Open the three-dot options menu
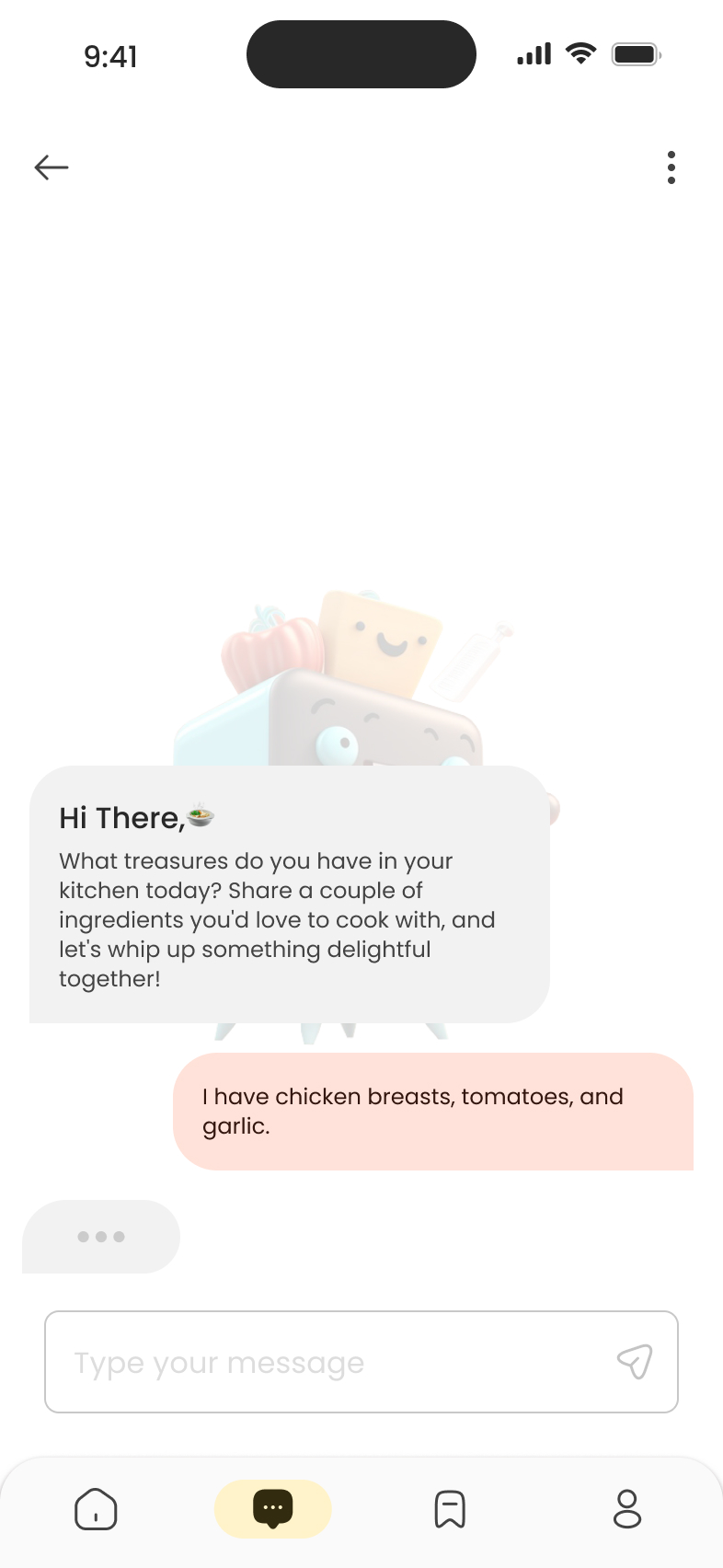Viewport: 723px width, 1568px height. (x=671, y=167)
